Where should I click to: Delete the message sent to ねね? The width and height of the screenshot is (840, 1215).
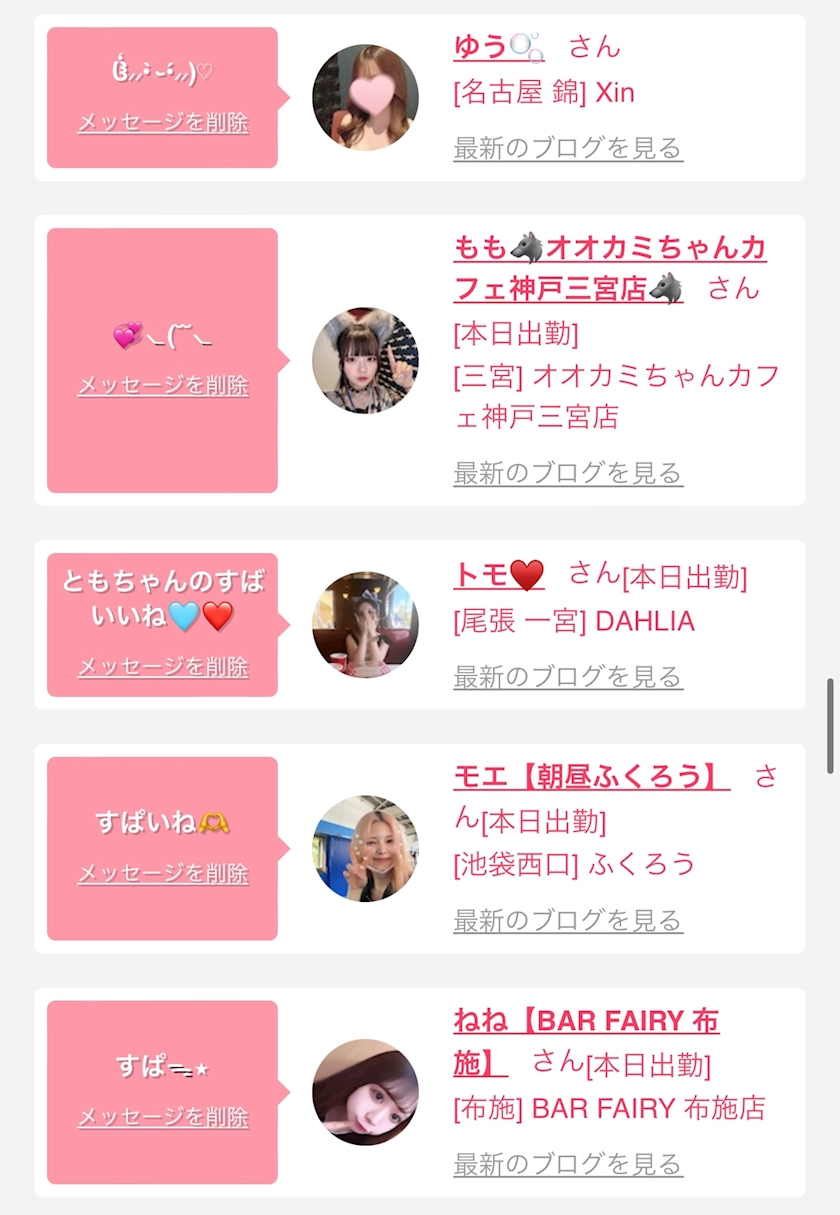pyautogui.click(x=163, y=1117)
